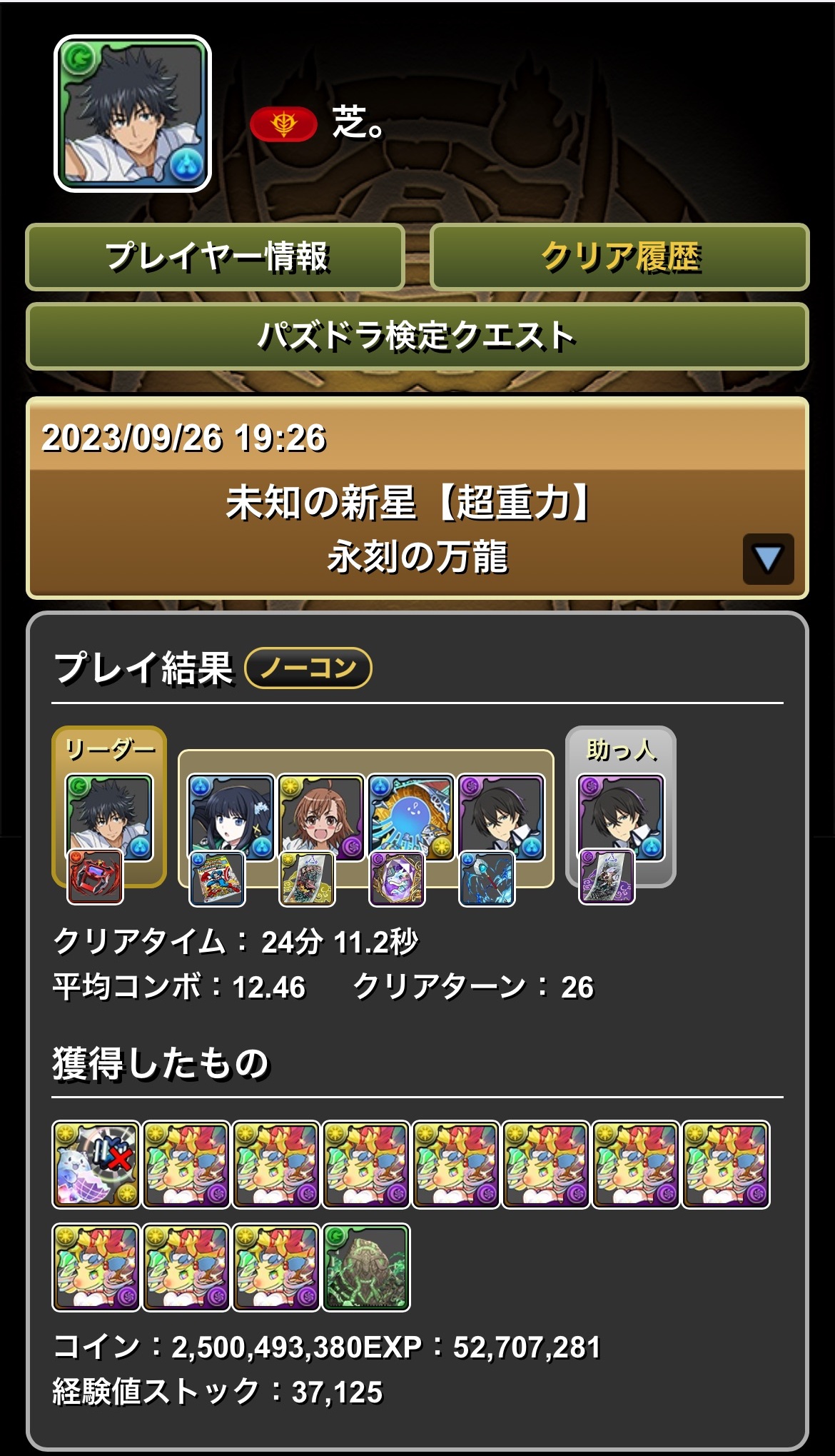Open the プレイヤー情報 tab
The height and width of the screenshot is (1456, 835).
pos(215,257)
